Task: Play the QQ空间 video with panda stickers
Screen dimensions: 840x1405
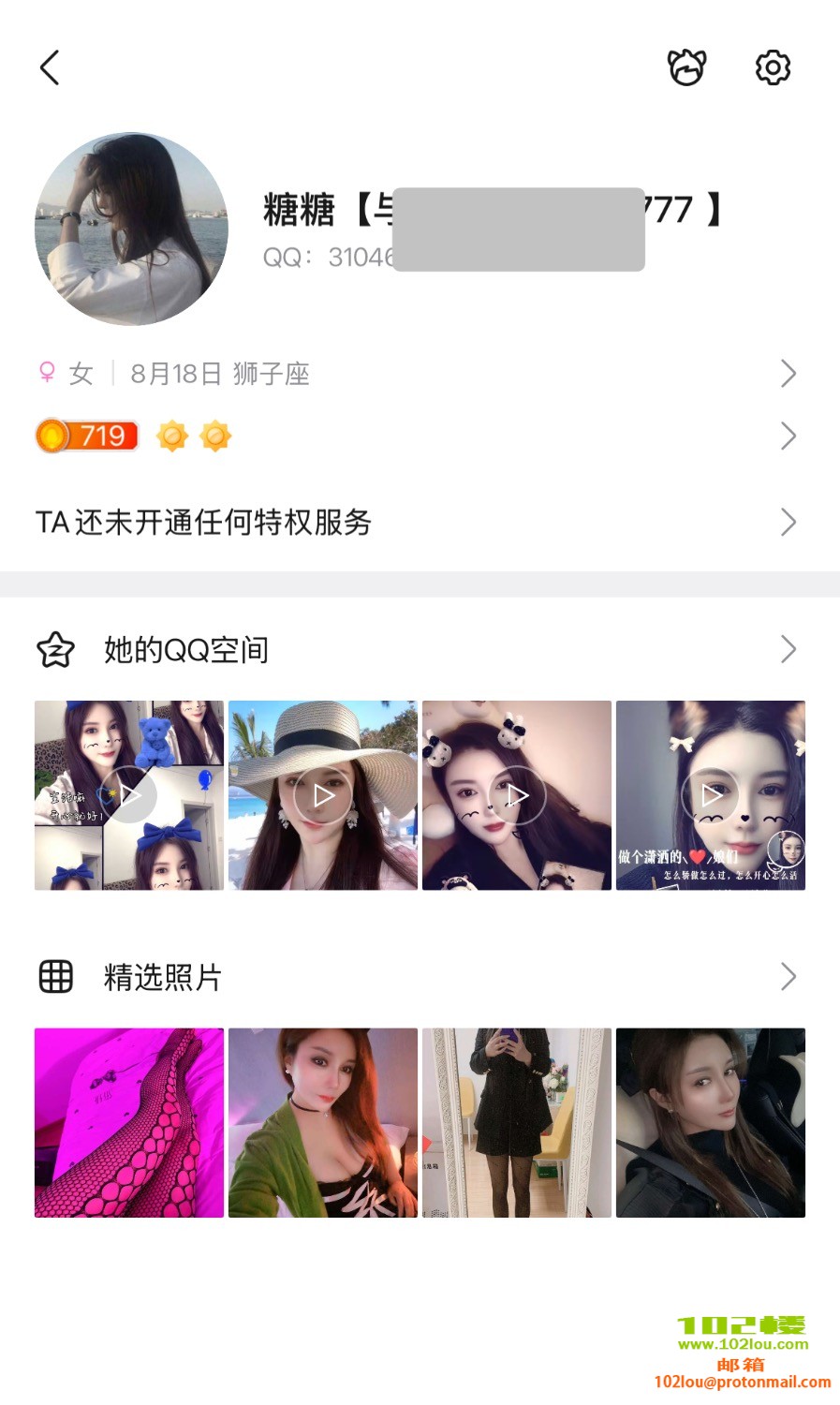Action: click(517, 795)
